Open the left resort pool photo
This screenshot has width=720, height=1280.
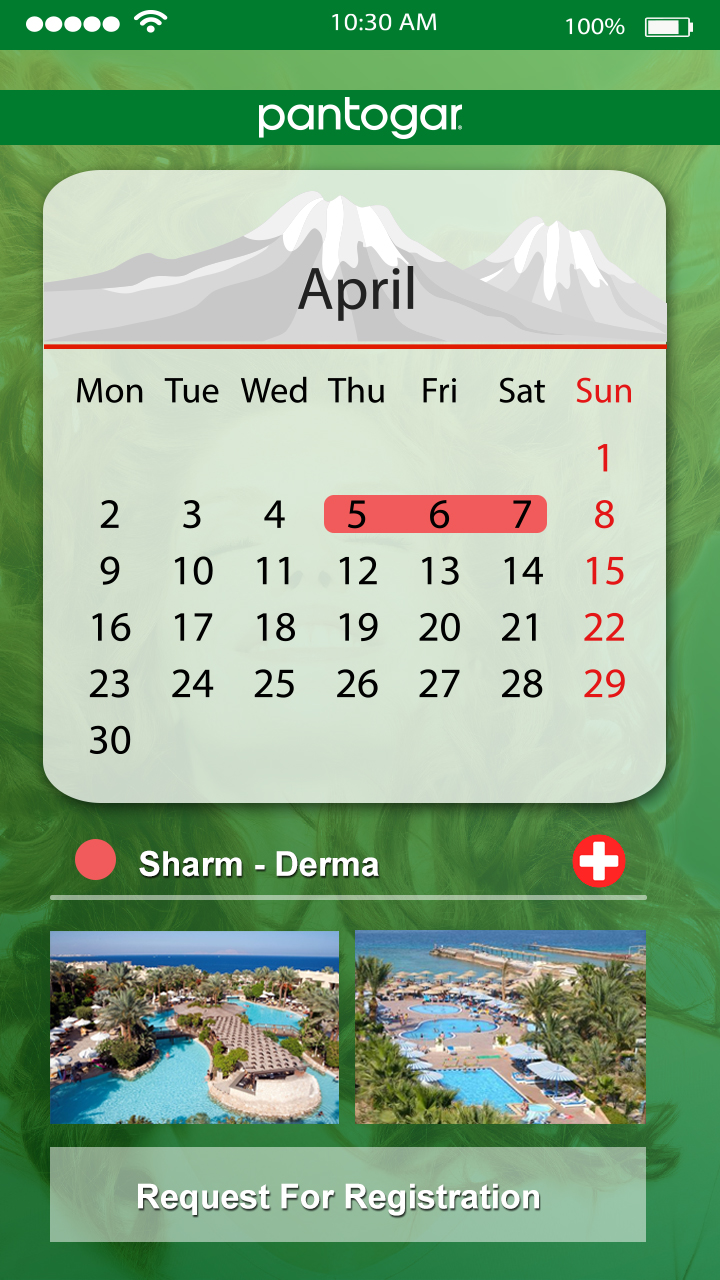tap(195, 1027)
